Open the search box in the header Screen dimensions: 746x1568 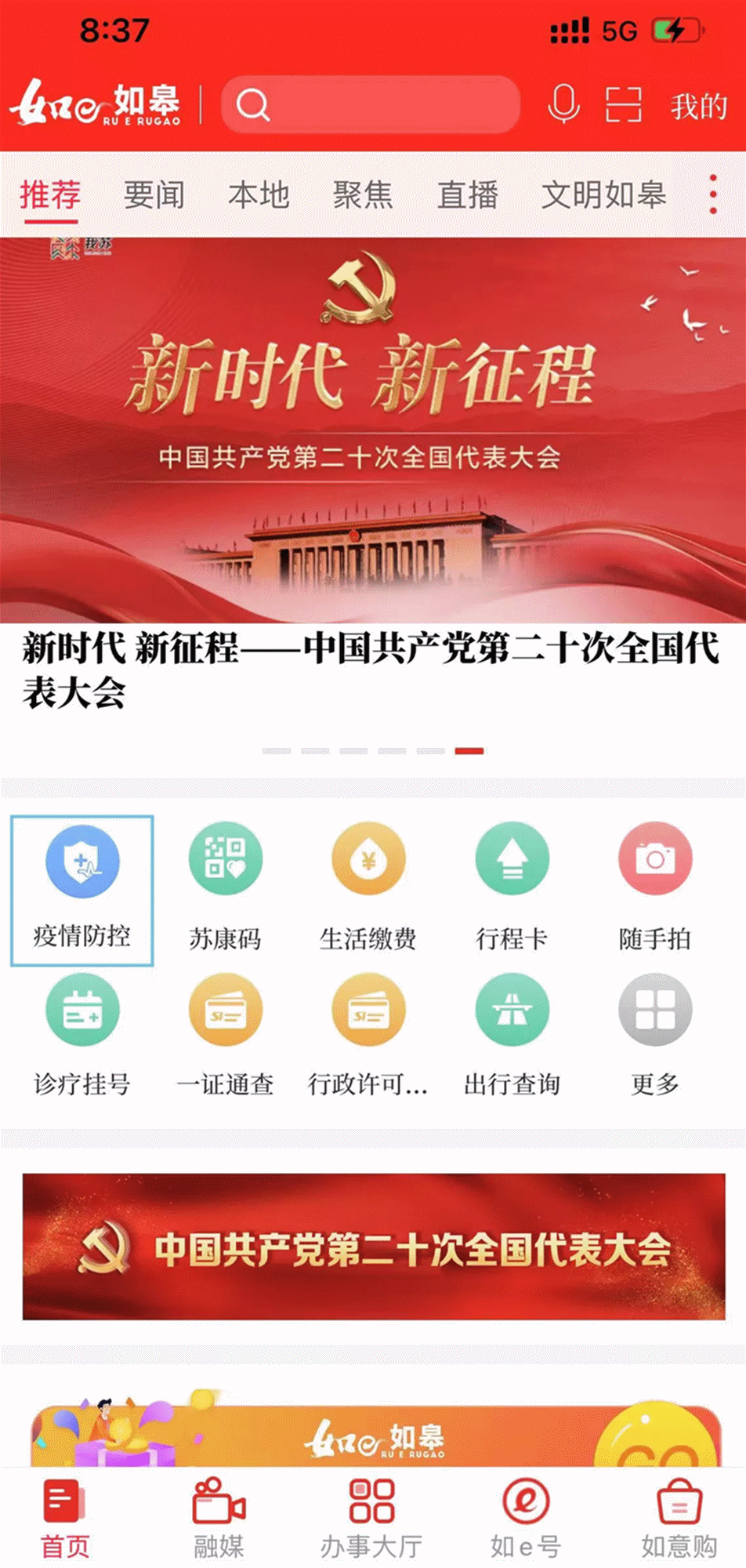click(370, 103)
